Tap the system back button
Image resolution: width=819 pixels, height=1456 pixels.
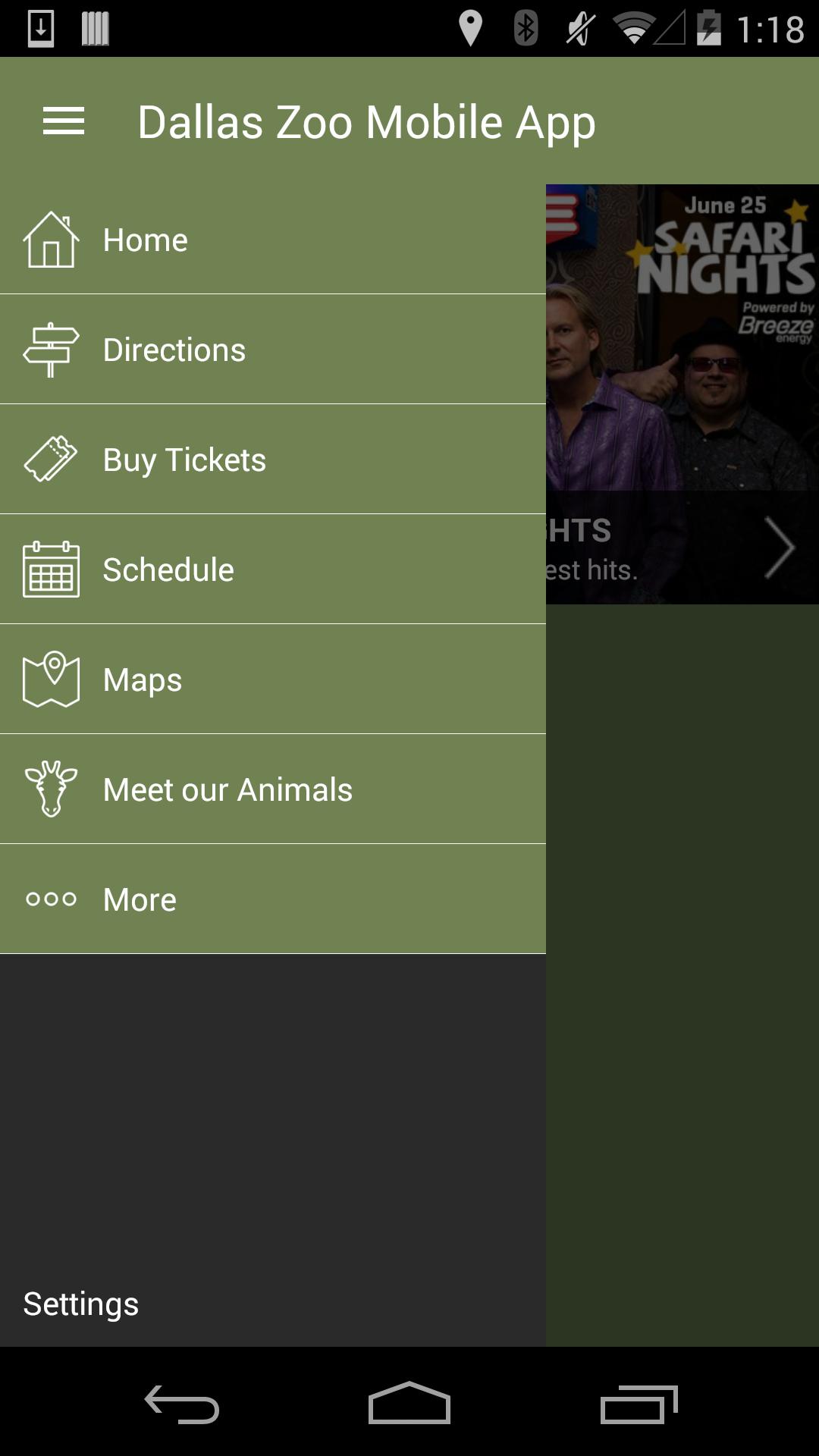pyautogui.click(x=182, y=1404)
